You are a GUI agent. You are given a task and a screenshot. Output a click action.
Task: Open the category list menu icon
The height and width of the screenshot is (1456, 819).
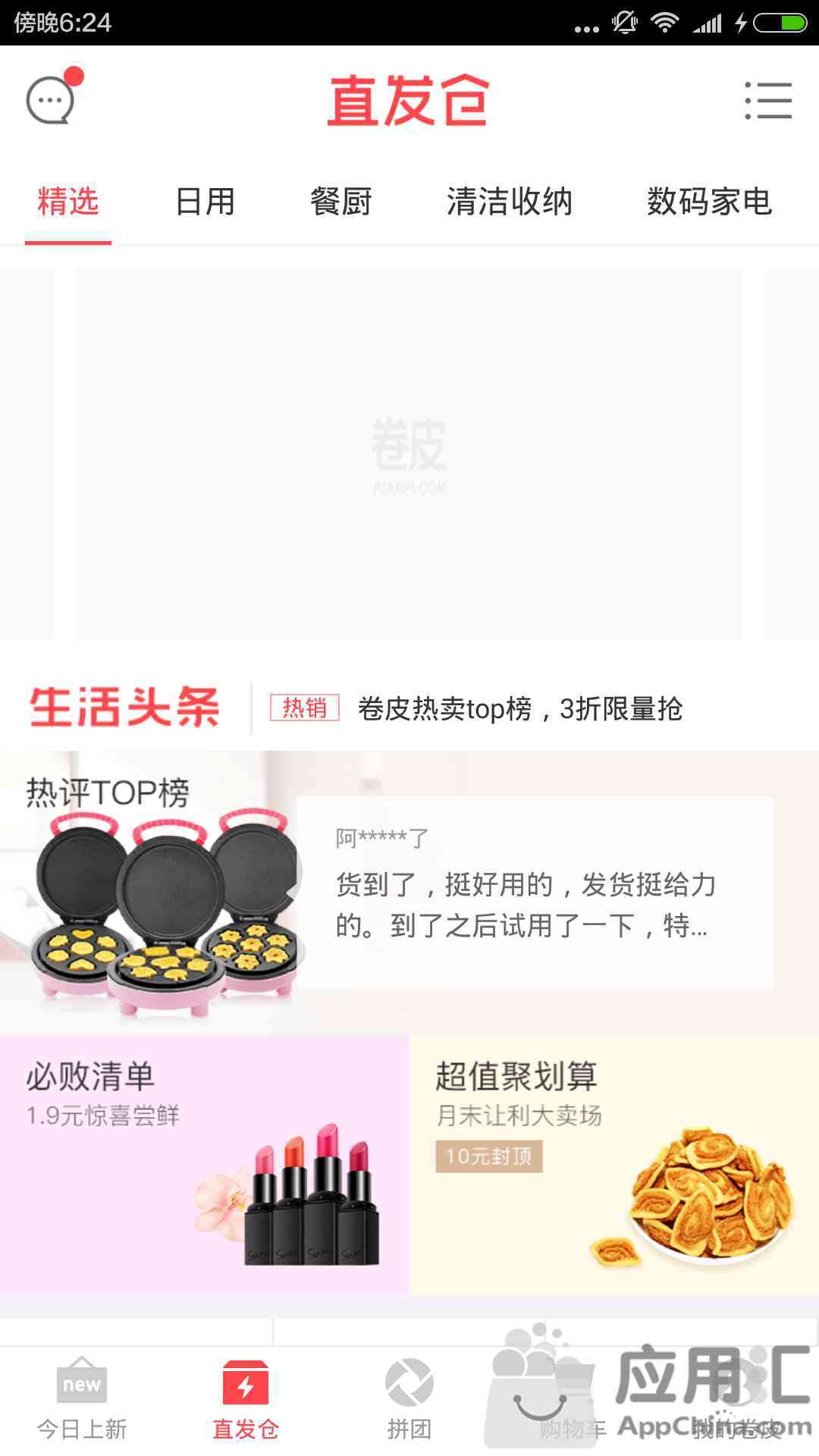tap(768, 101)
